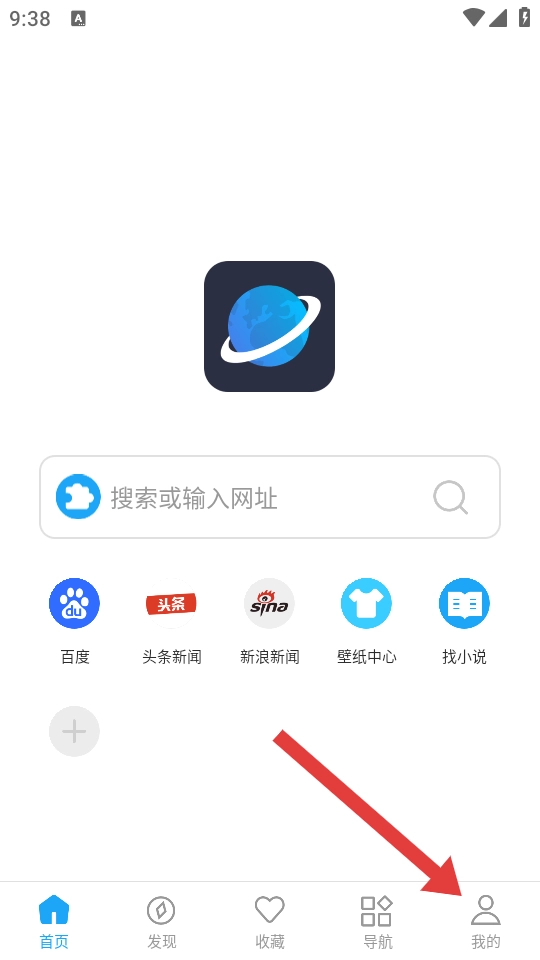Switch to the 导航 tab
Image resolution: width=540 pixels, height=960 pixels.
tap(377, 922)
